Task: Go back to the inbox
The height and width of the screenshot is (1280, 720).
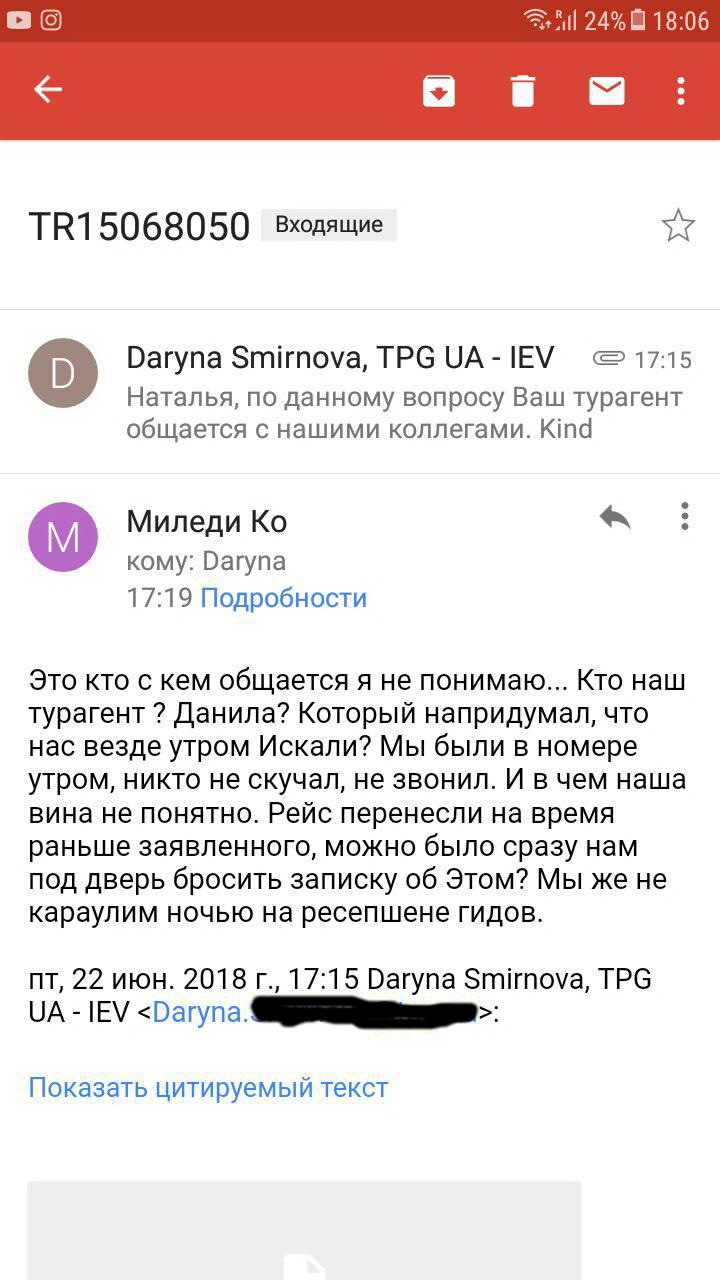Action: 48,90
